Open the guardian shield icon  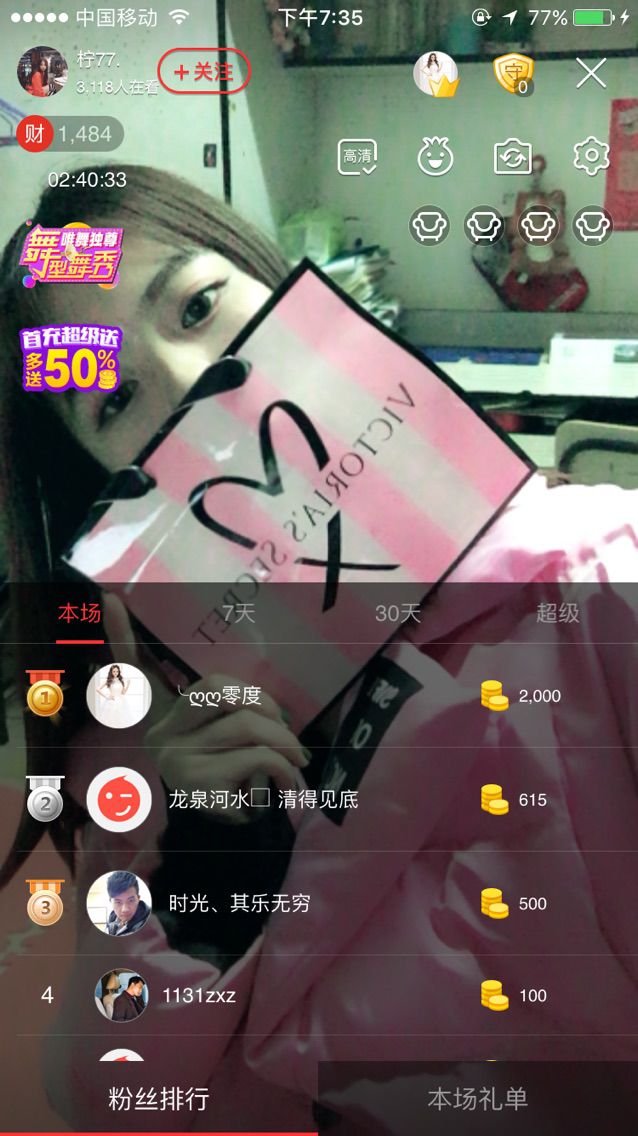pos(514,73)
